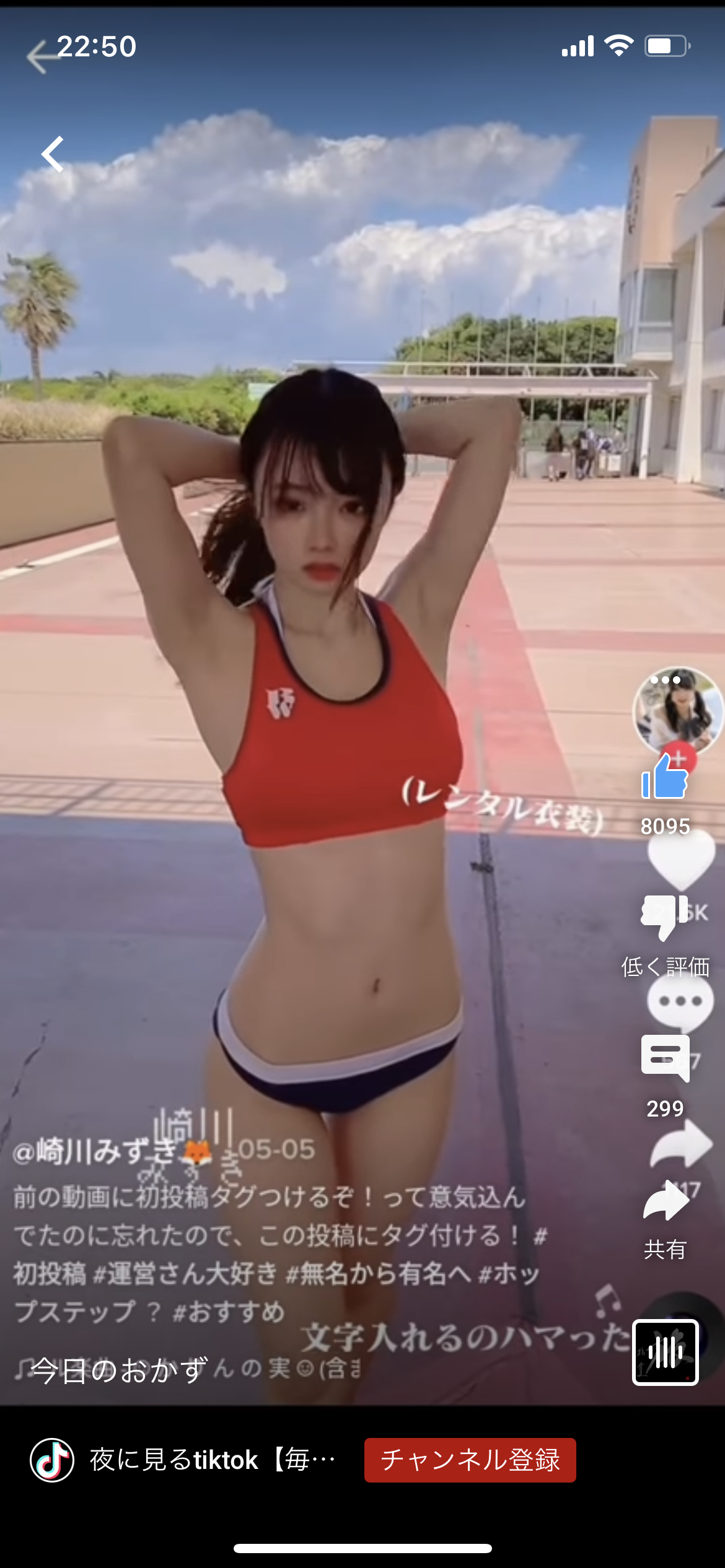Open the 299 comments
Screen dimensions: 725x1568
pyautogui.click(x=665, y=1058)
